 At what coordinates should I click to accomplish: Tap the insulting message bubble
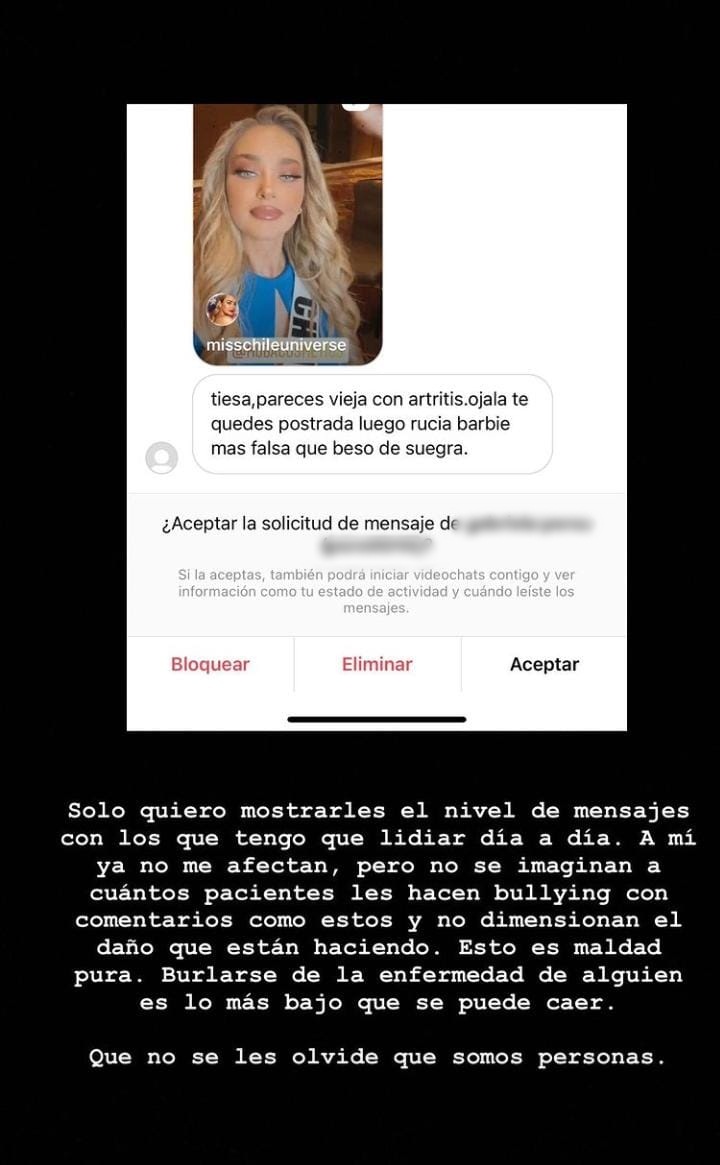372,424
